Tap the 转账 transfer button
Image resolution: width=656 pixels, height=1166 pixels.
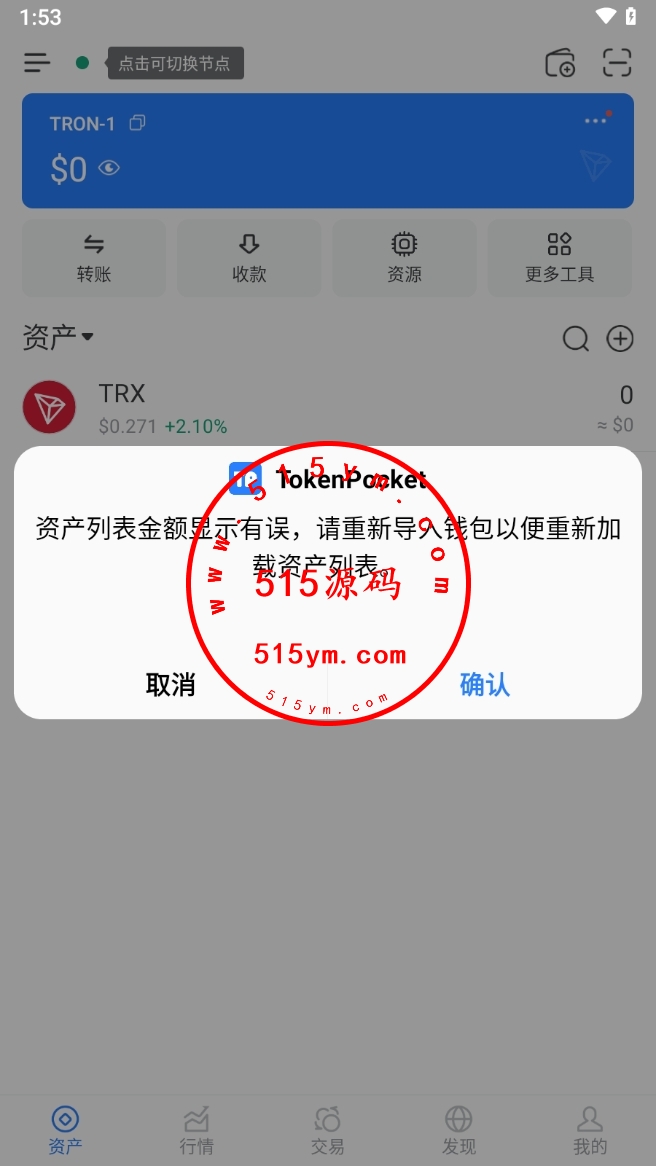pyautogui.click(x=94, y=258)
